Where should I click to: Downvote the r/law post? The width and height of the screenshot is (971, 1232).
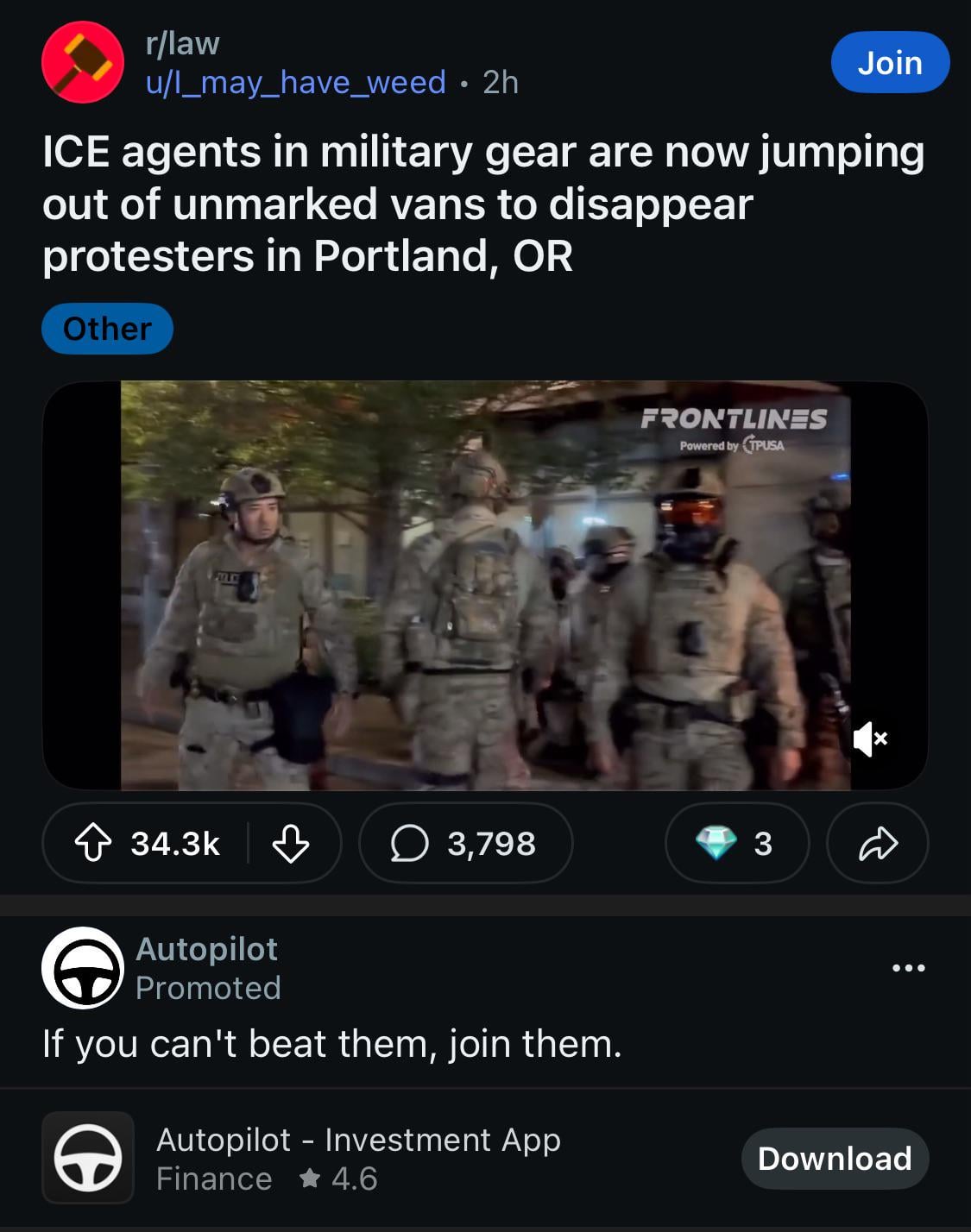click(x=291, y=843)
